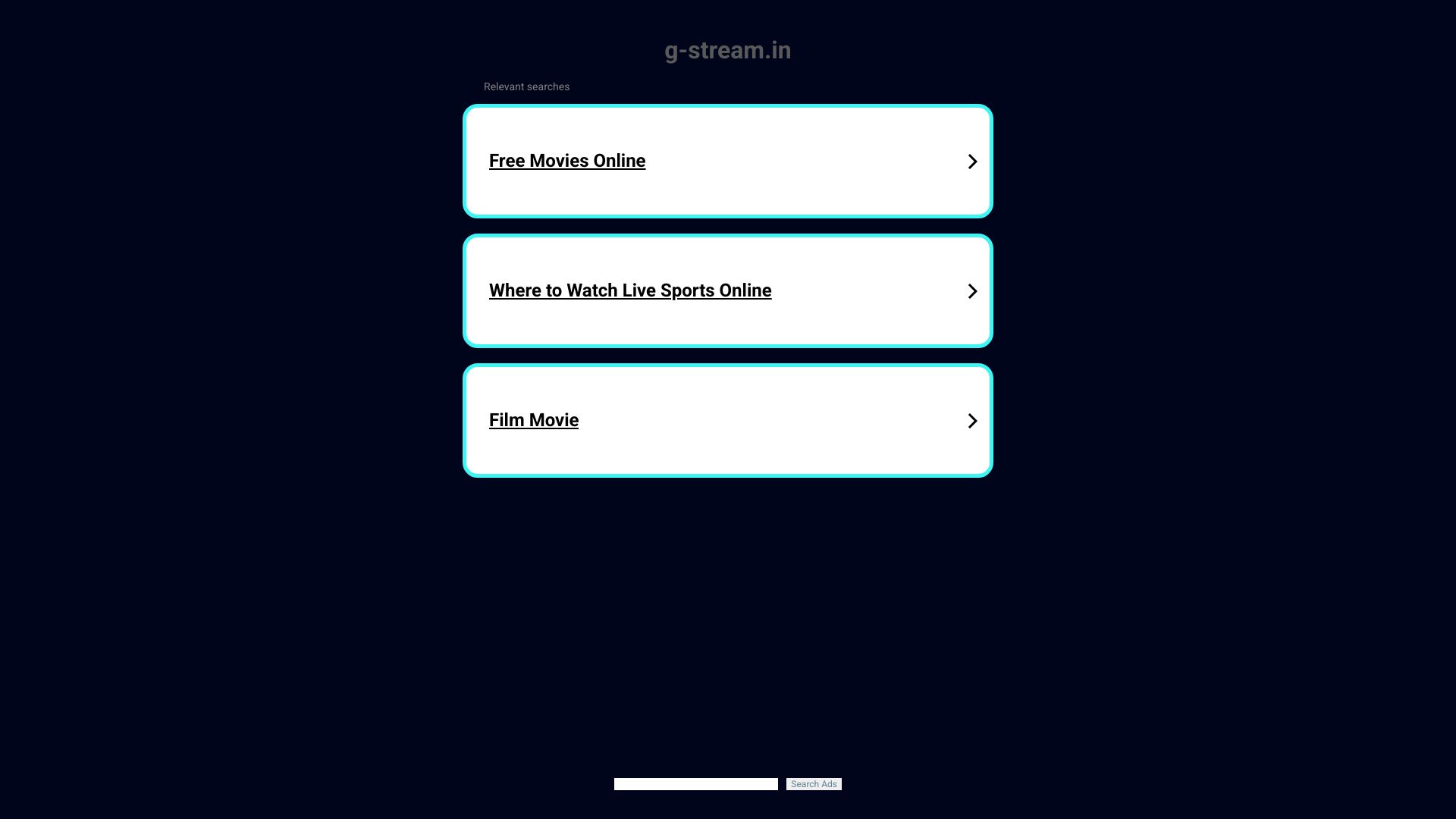Focus the search text field

coord(695,784)
